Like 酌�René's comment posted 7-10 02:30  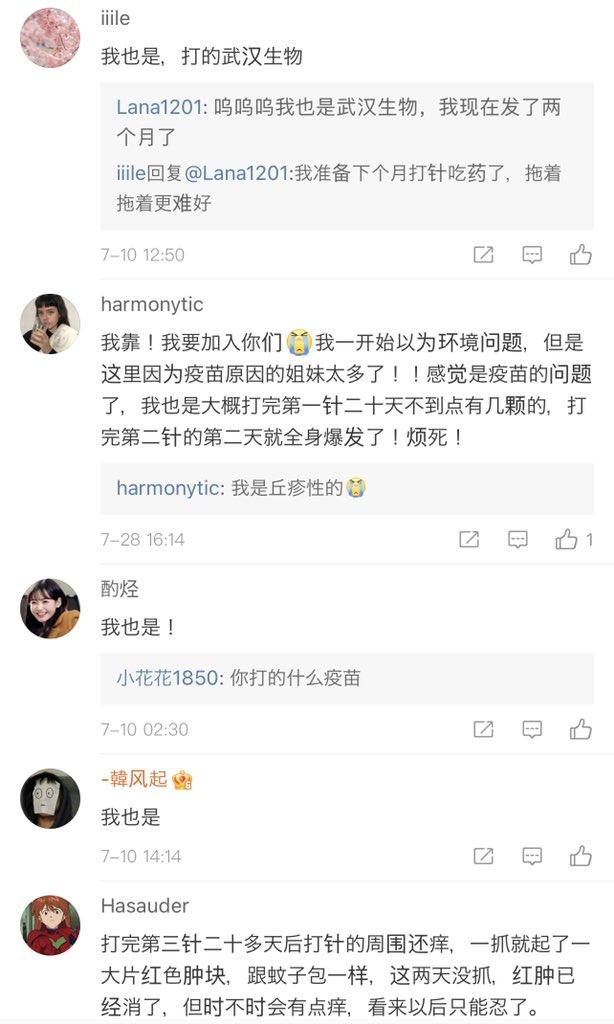581,729
